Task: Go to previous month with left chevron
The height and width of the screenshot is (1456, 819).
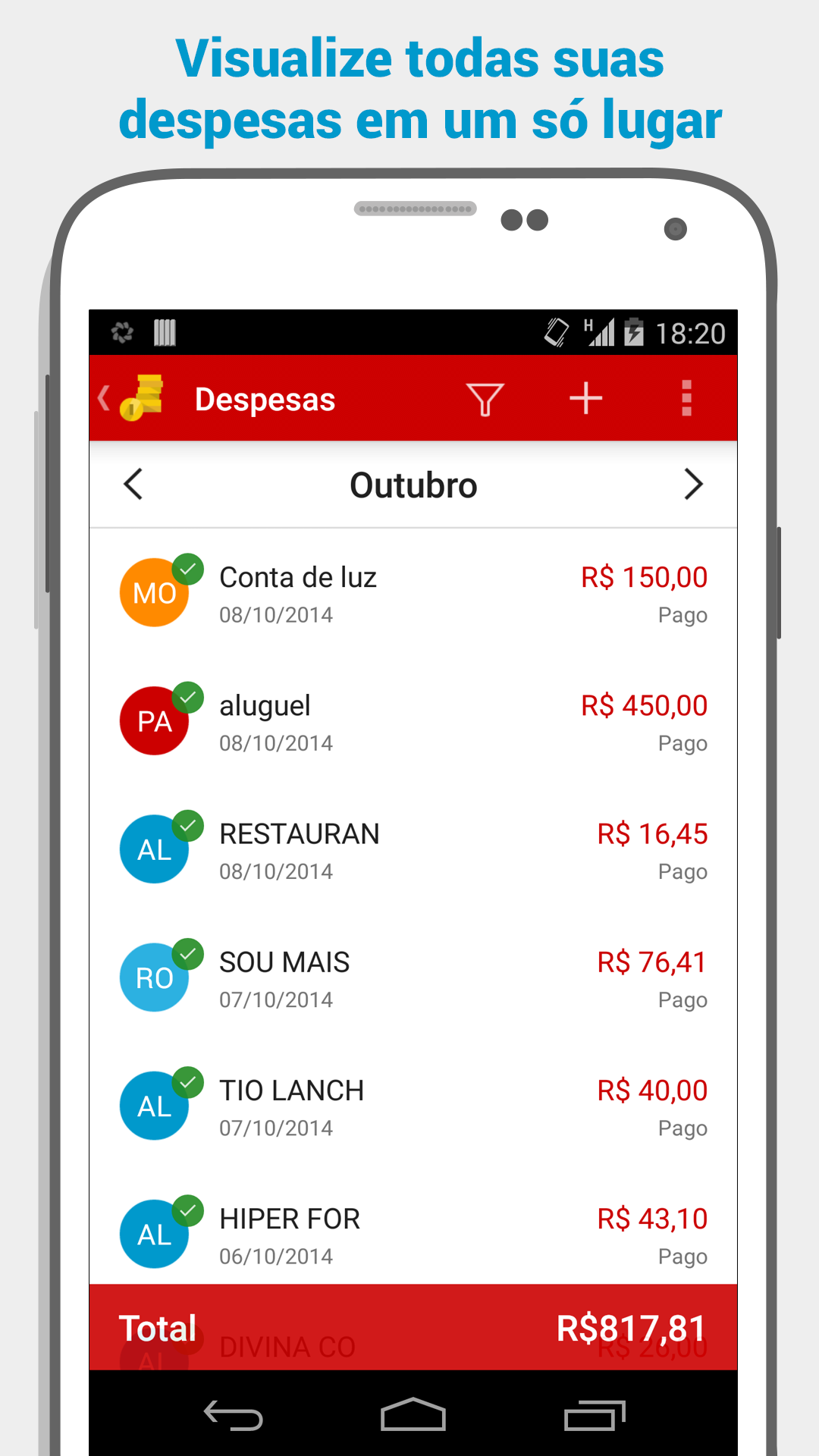Action: 133,485
